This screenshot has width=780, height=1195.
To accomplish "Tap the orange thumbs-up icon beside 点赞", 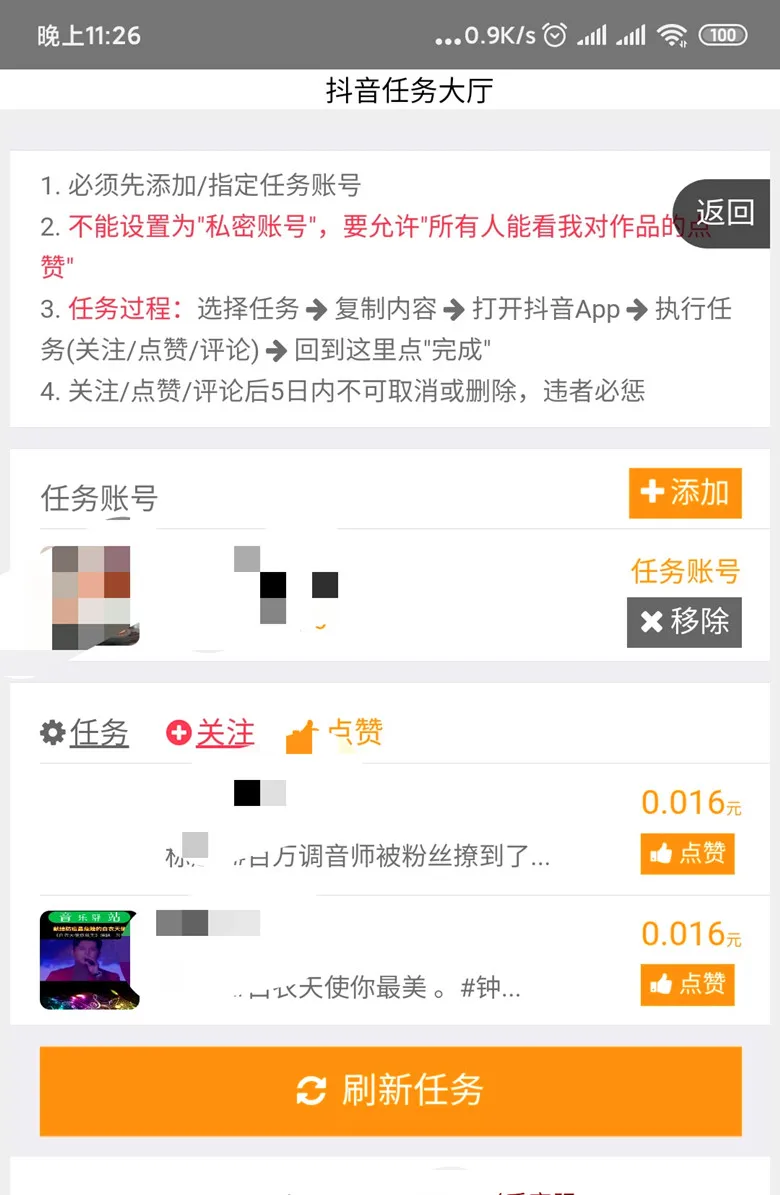I will point(300,735).
